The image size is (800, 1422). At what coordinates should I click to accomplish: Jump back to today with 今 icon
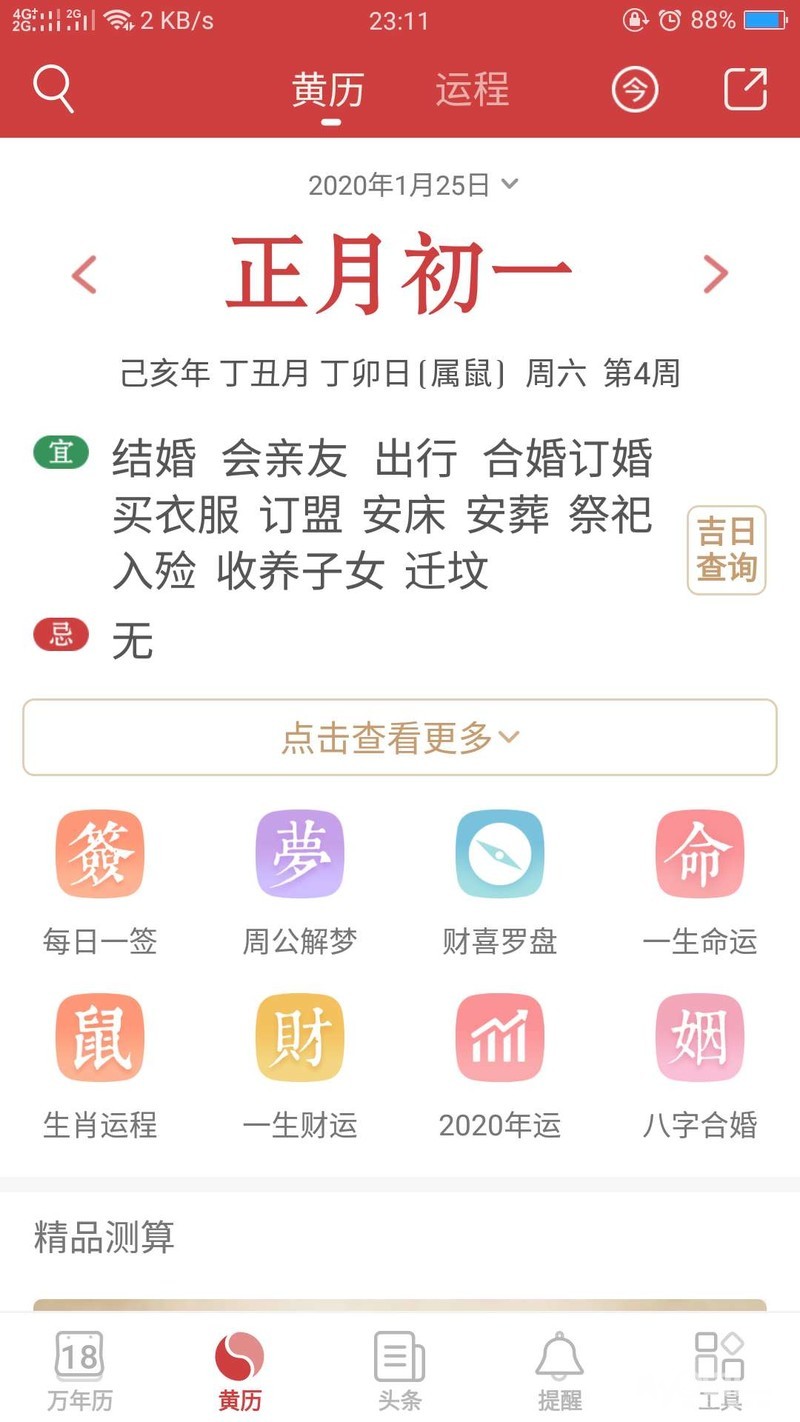pyautogui.click(x=635, y=90)
